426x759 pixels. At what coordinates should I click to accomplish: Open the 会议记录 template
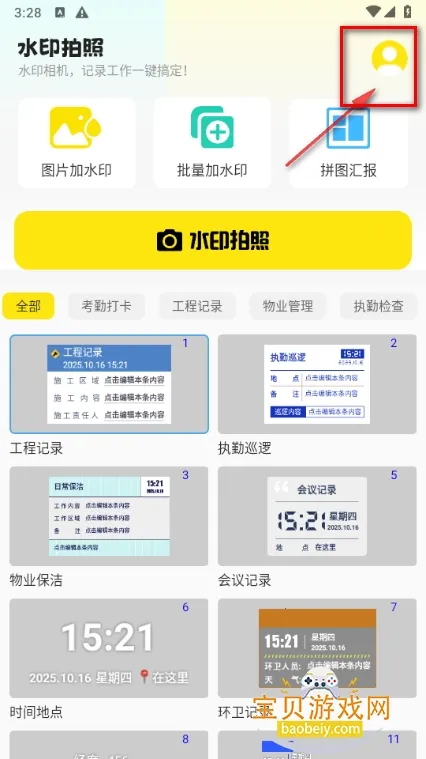coord(317,516)
